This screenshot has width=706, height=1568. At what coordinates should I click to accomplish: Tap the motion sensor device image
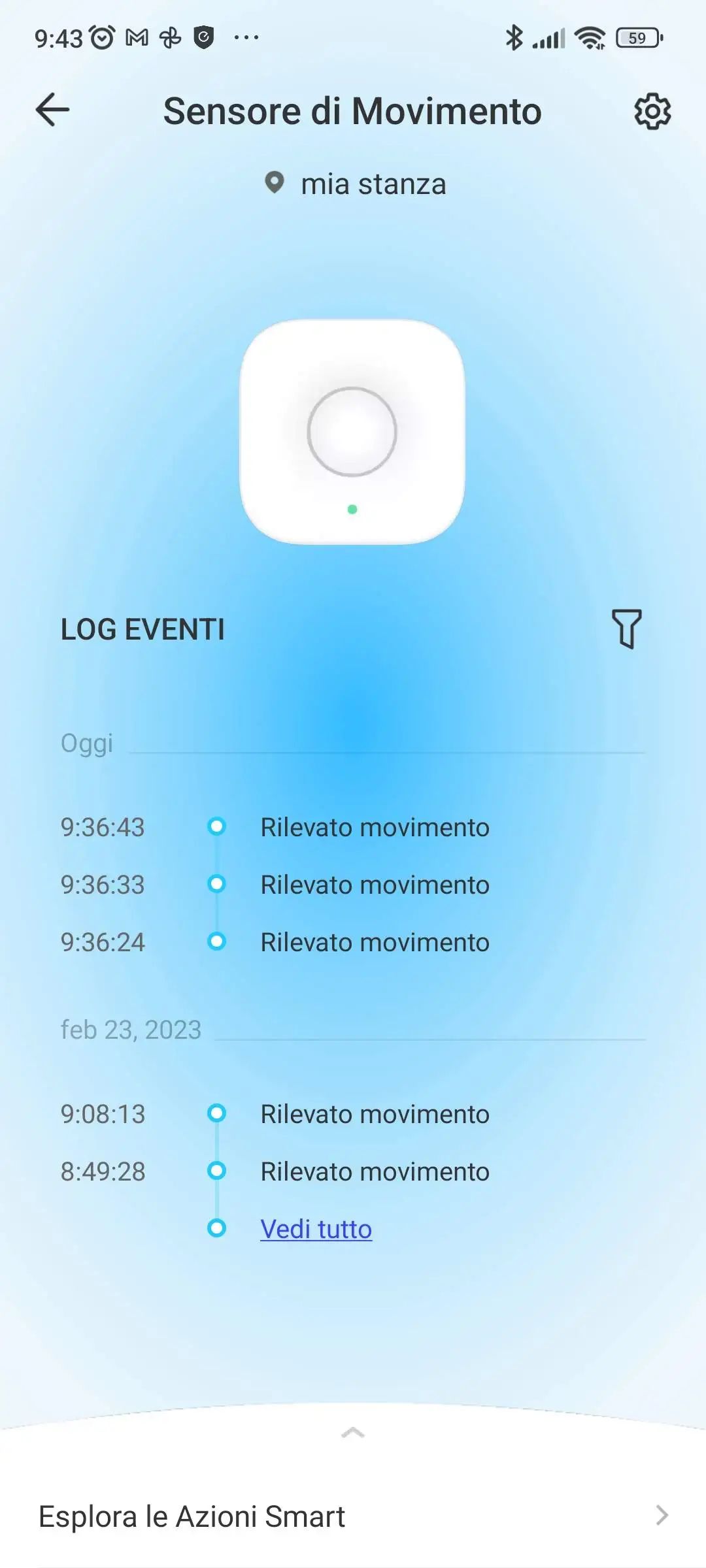click(x=353, y=433)
